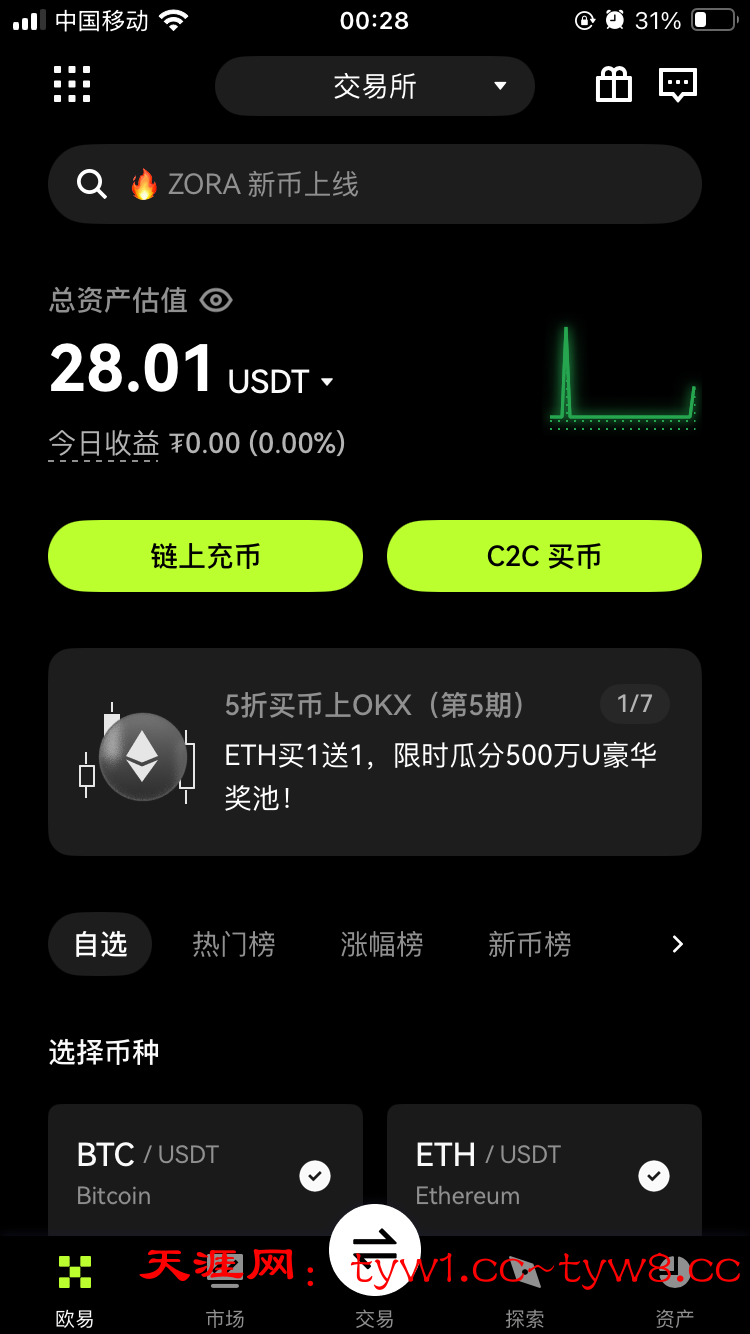Switch to the 热门榜 tab
The width and height of the screenshot is (750, 1334).
pos(234,944)
